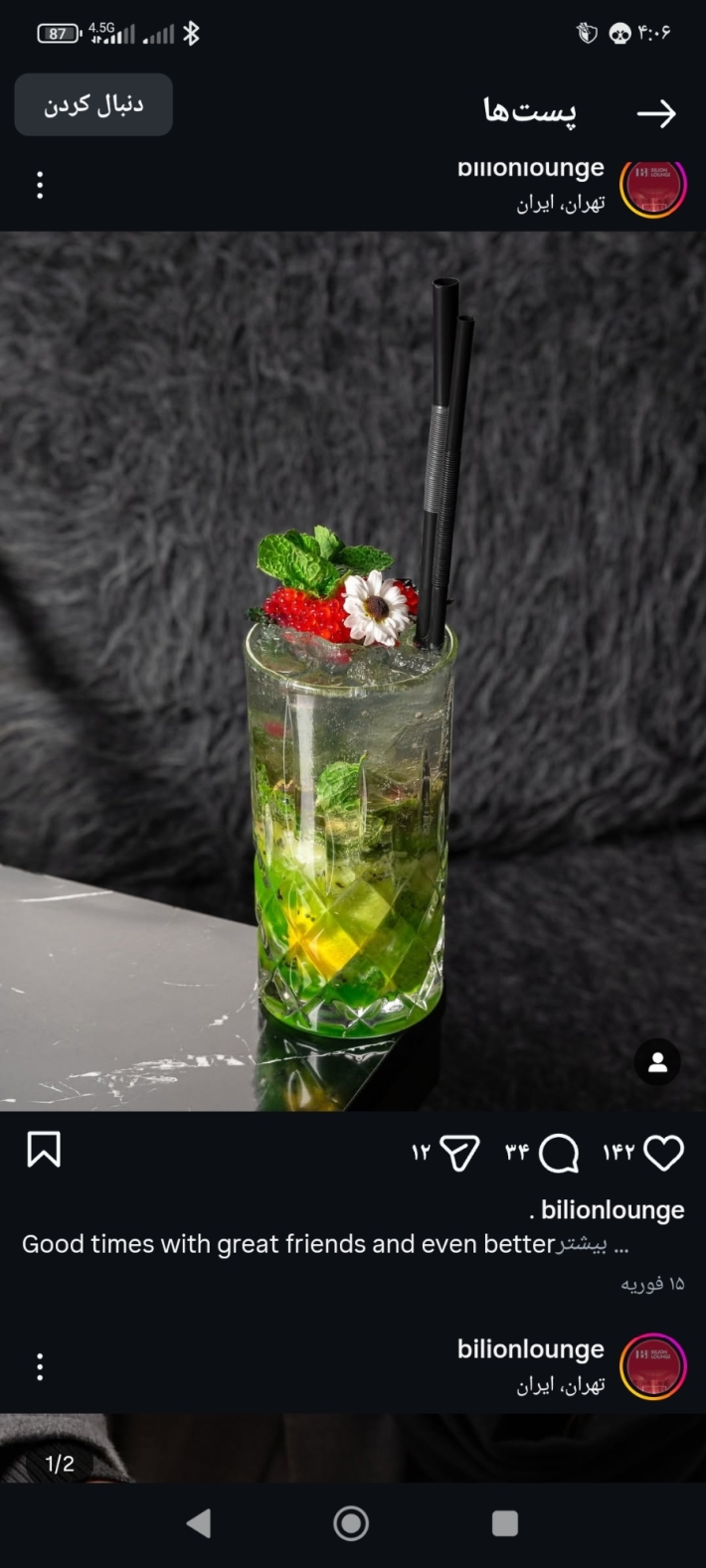Share the cocktail post via the send icon
706x1568 pixels.
(459, 1153)
